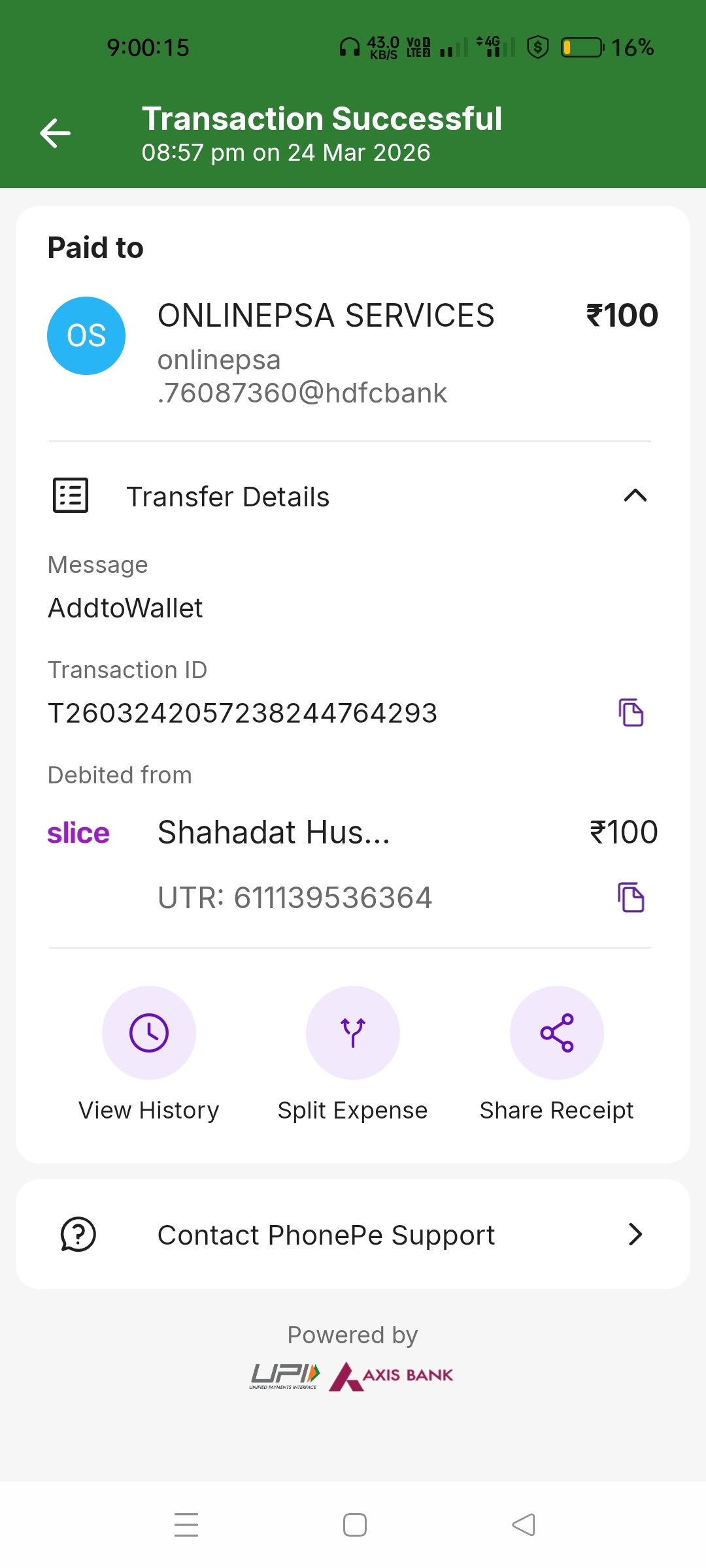Open the ONLINEPSA SERVICES payee
Screen dimensions: 706x1568
(326, 316)
